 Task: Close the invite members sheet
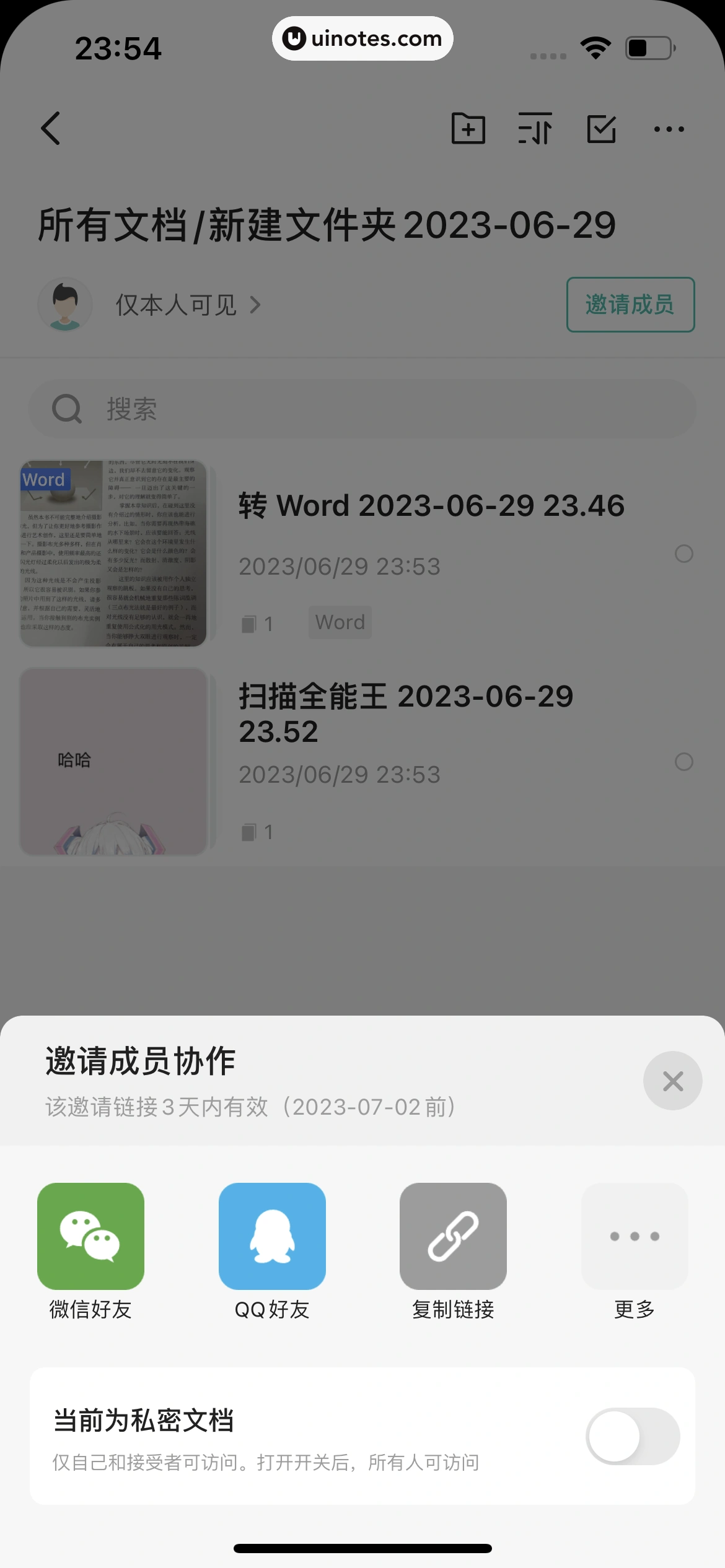[x=672, y=1081]
